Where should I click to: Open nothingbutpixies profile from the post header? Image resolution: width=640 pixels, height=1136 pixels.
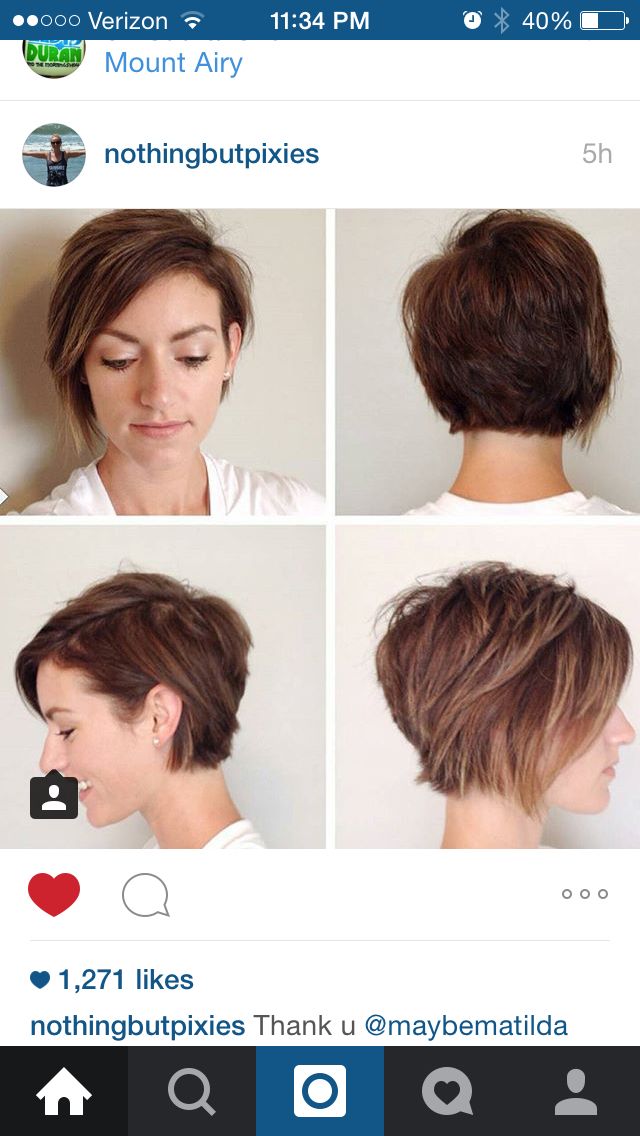[x=212, y=154]
